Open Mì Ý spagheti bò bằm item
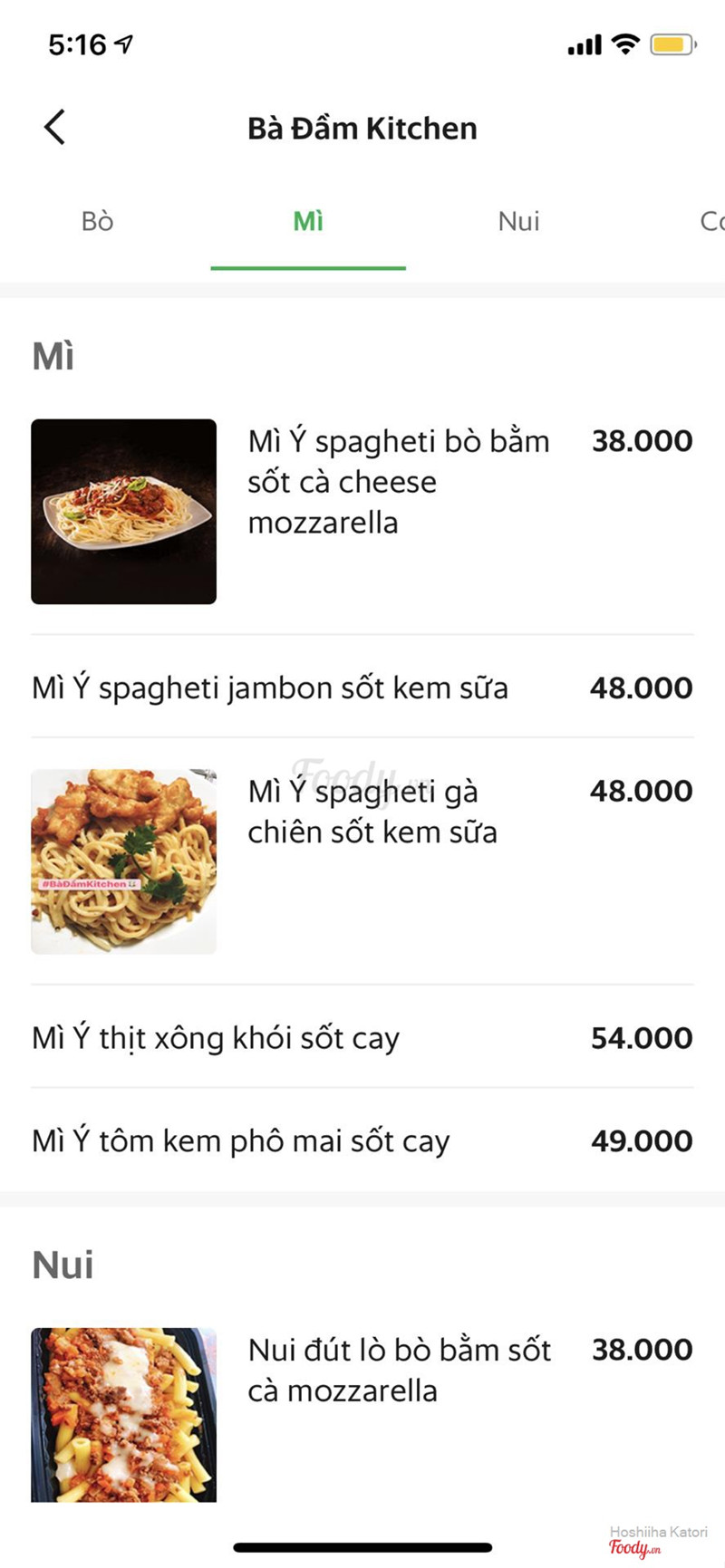725x1568 pixels. 399,482
